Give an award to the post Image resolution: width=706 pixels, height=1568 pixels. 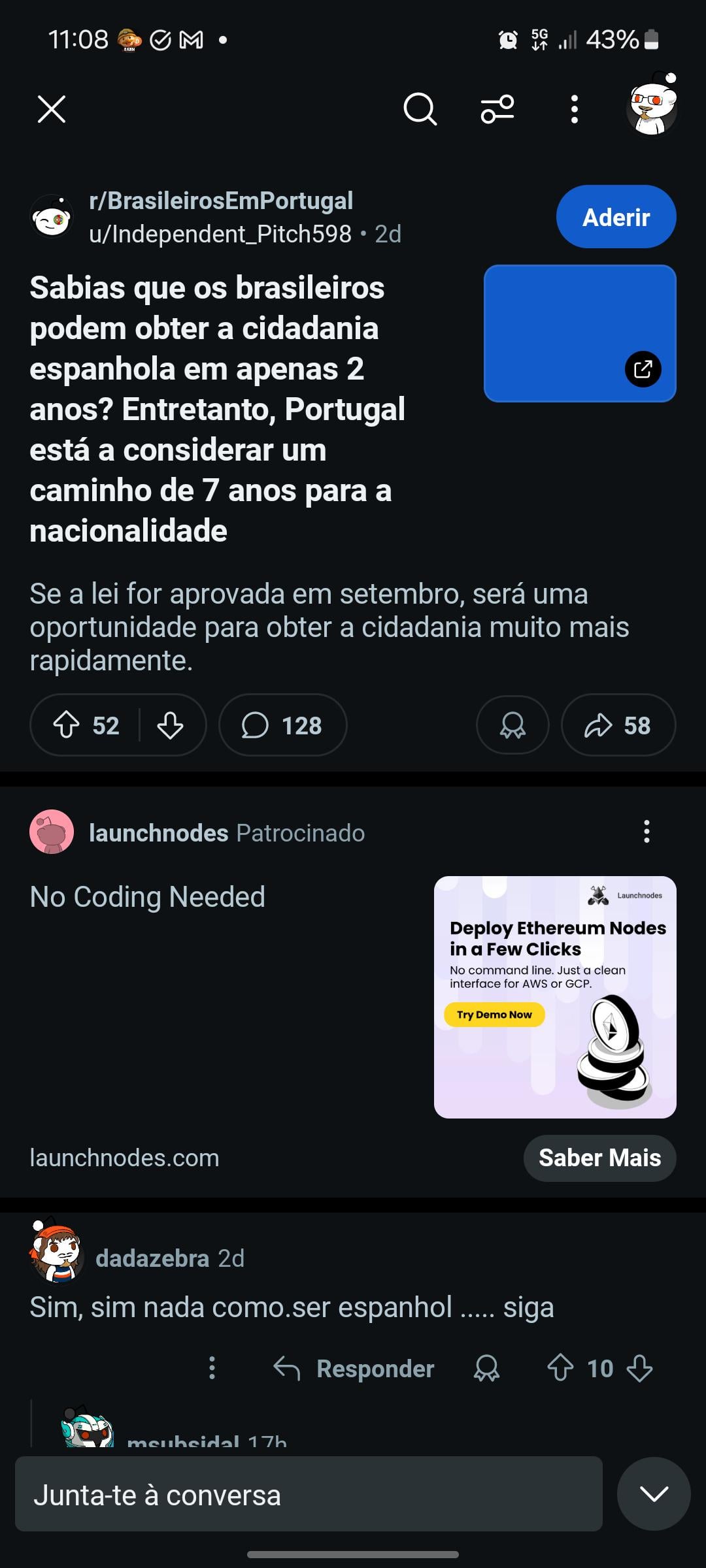513,725
